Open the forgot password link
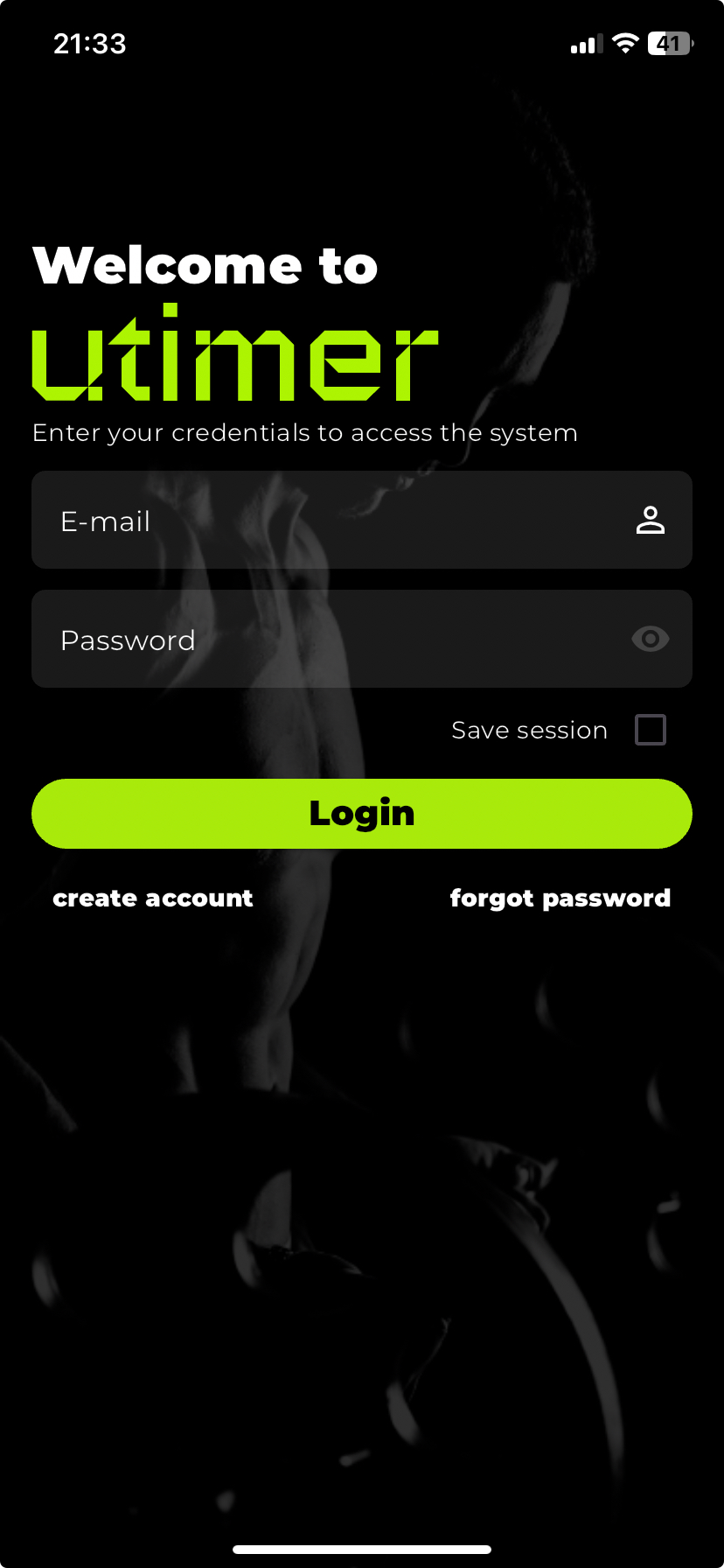724x1568 pixels. pyautogui.click(x=560, y=899)
